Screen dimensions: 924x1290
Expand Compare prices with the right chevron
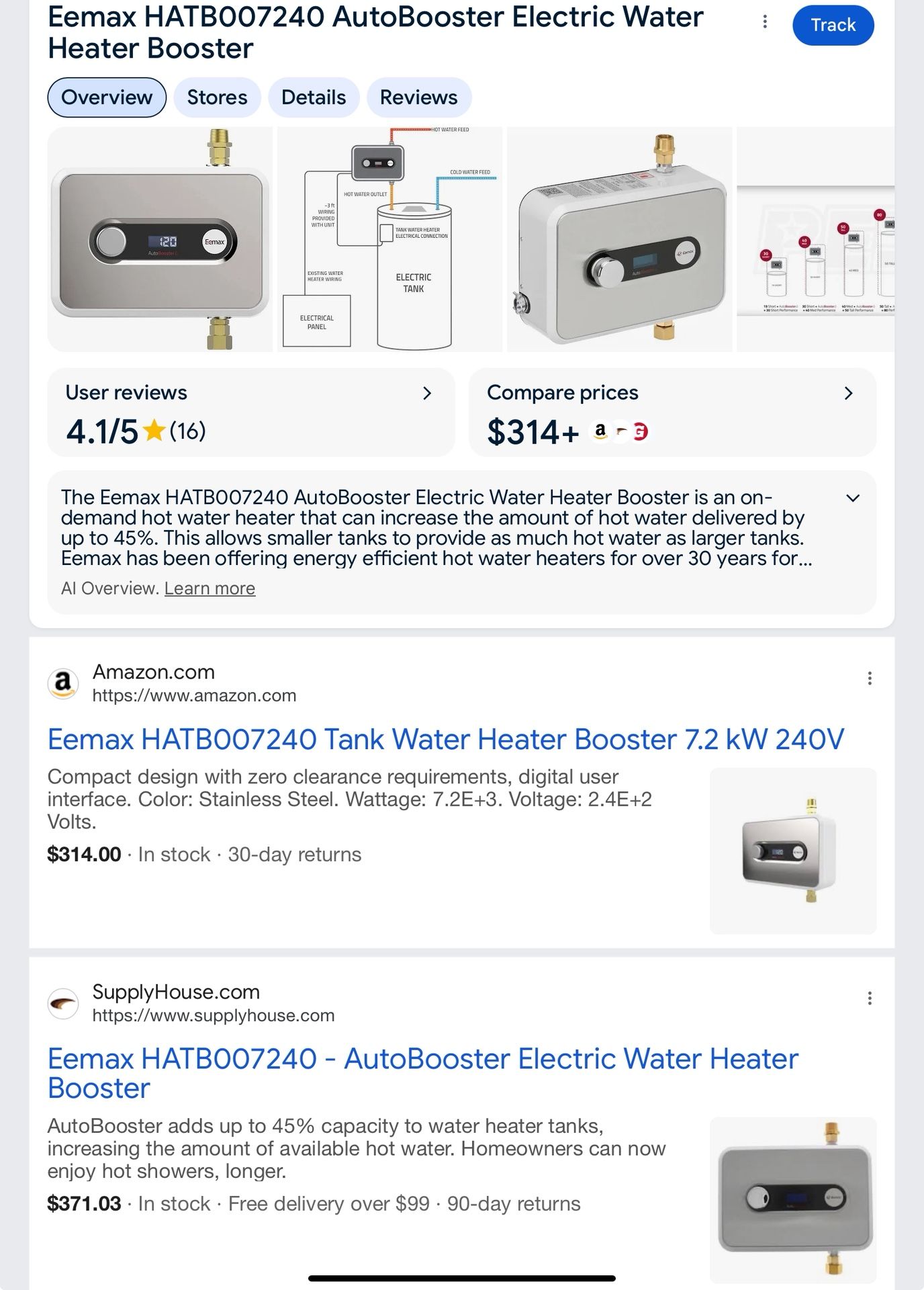click(x=851, y=394)
